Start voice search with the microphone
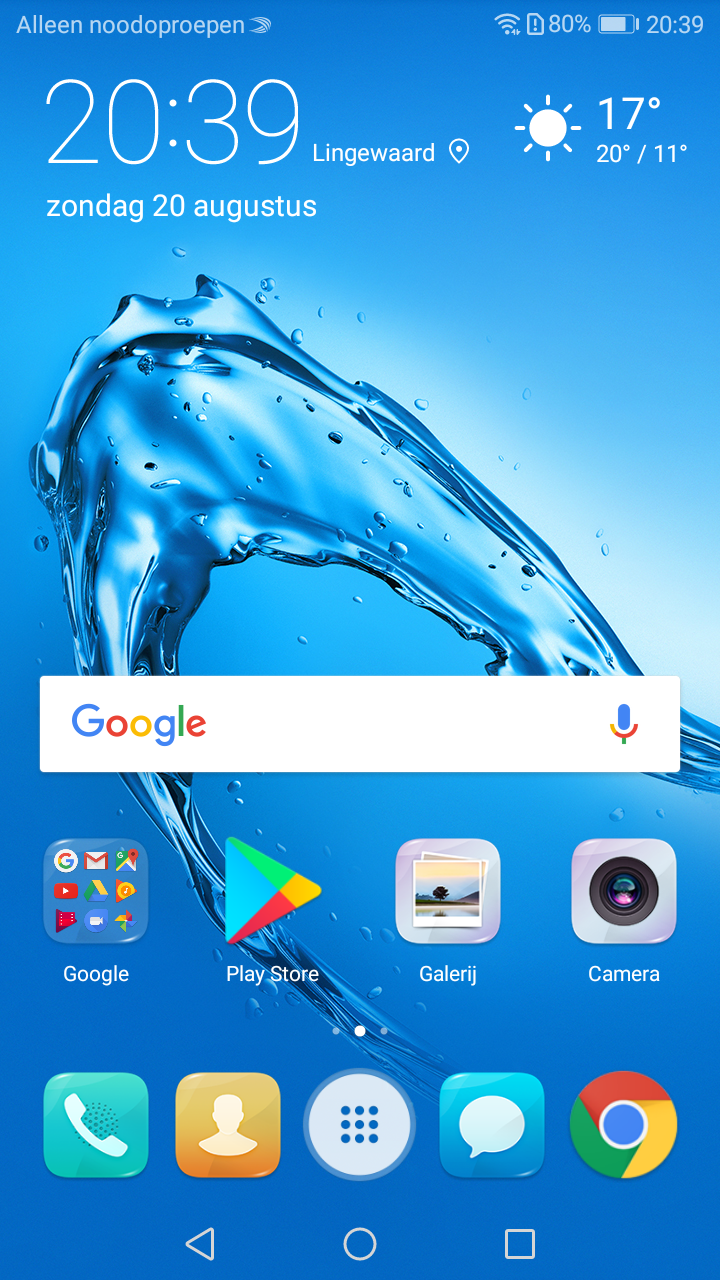Image resolution: width=720 pixels, height=1280 pixels. (624, 723)
